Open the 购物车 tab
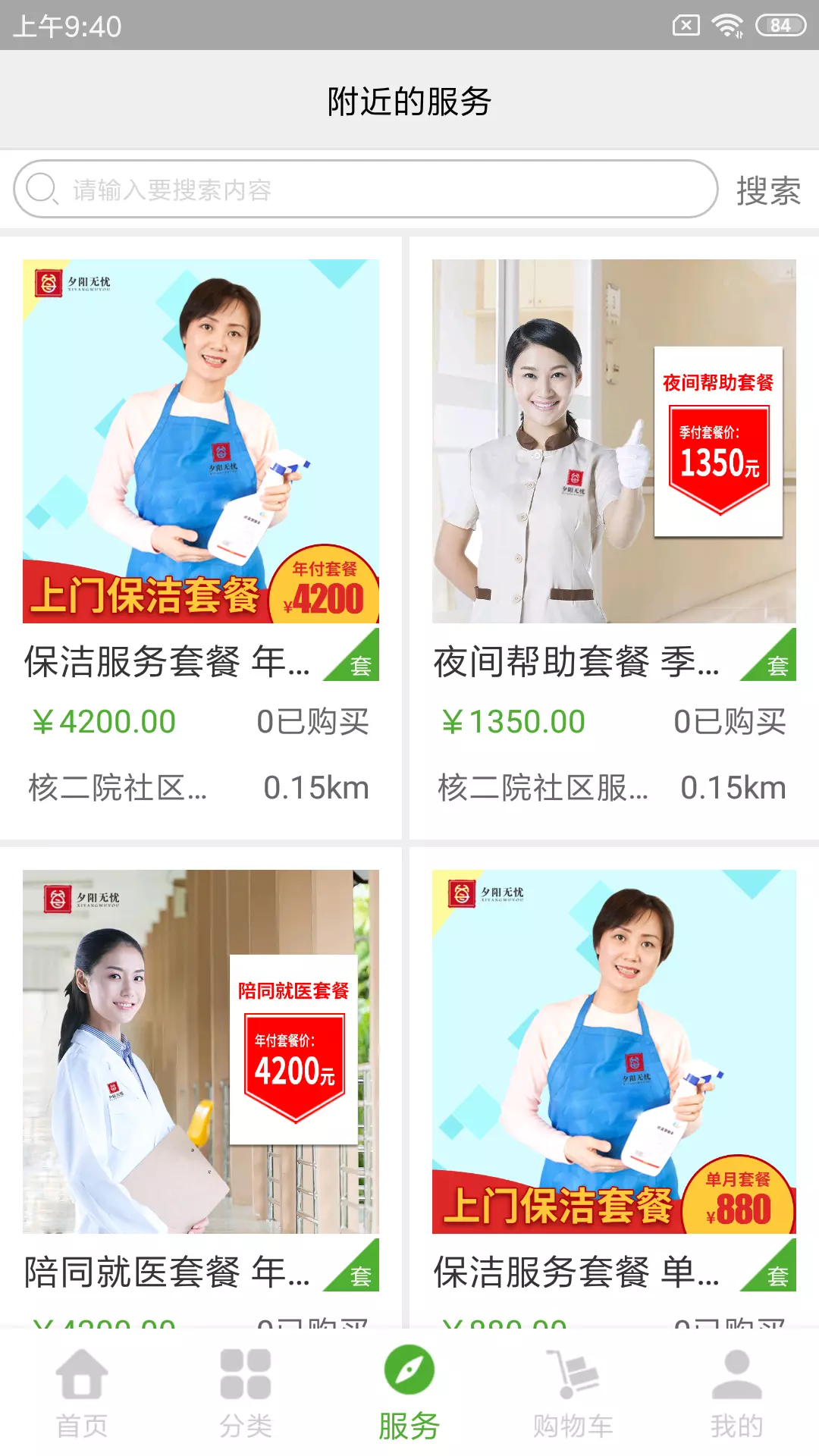819x1456 pixels. pyautogui.click(x=573, y=1392)
